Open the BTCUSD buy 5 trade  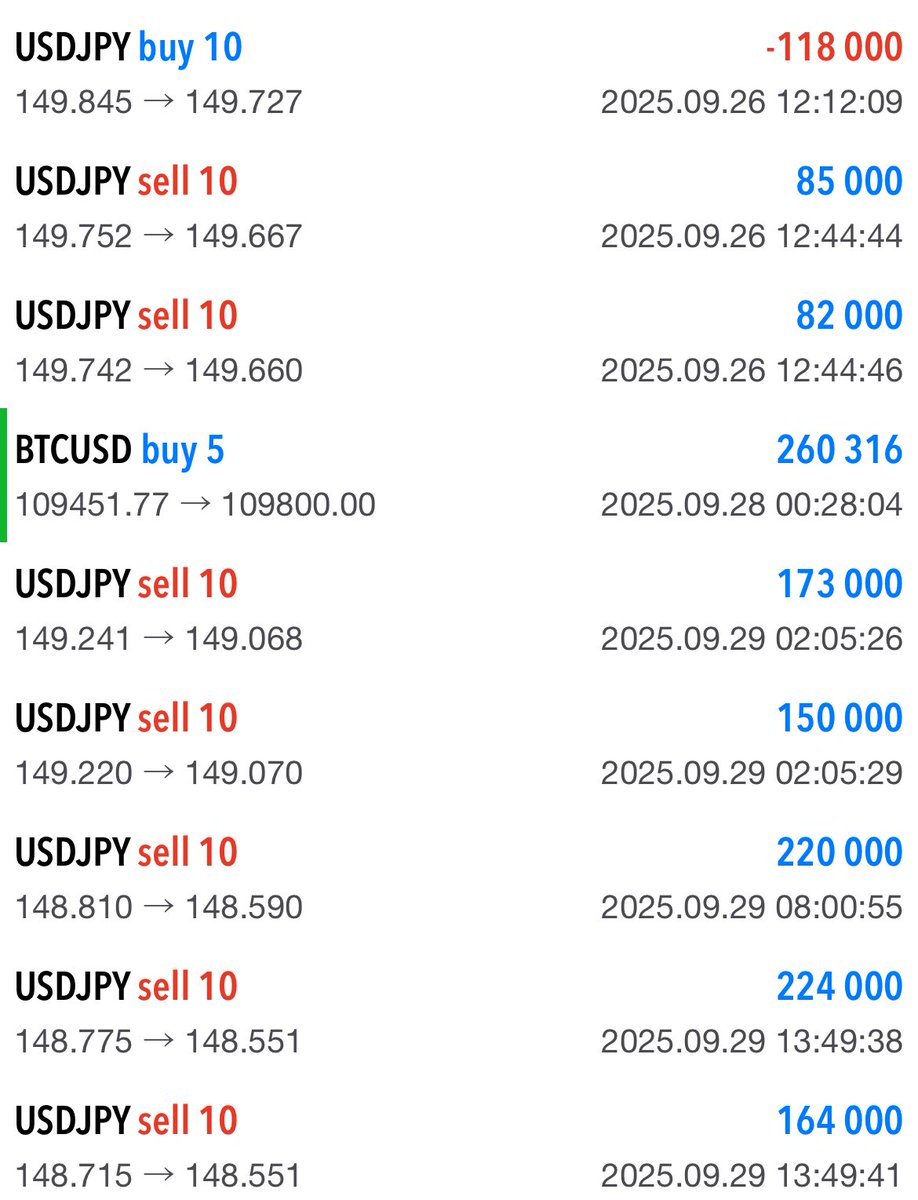[459, 476]
